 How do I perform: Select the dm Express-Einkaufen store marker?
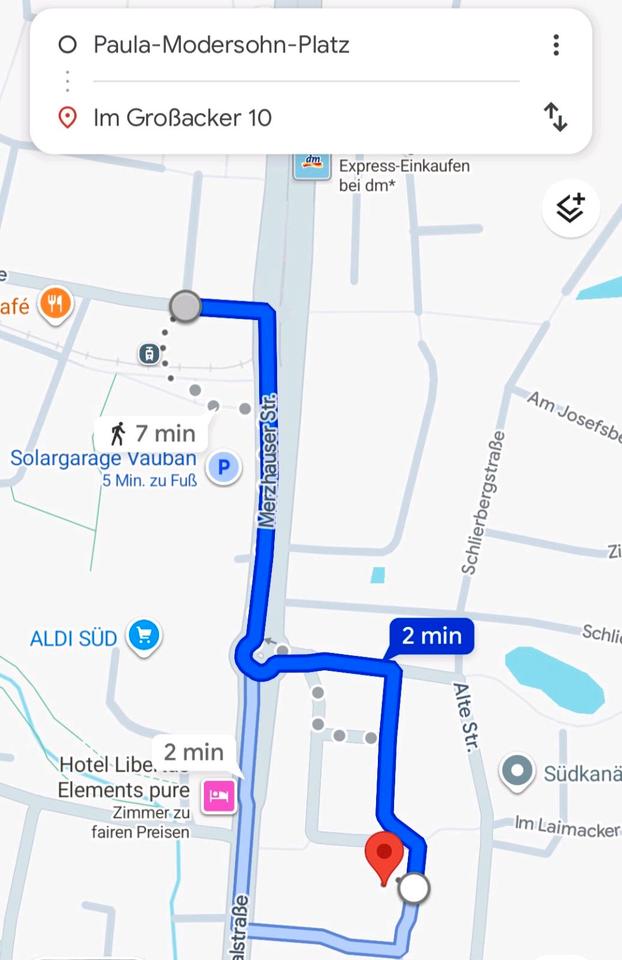click(x=311, y=163)
